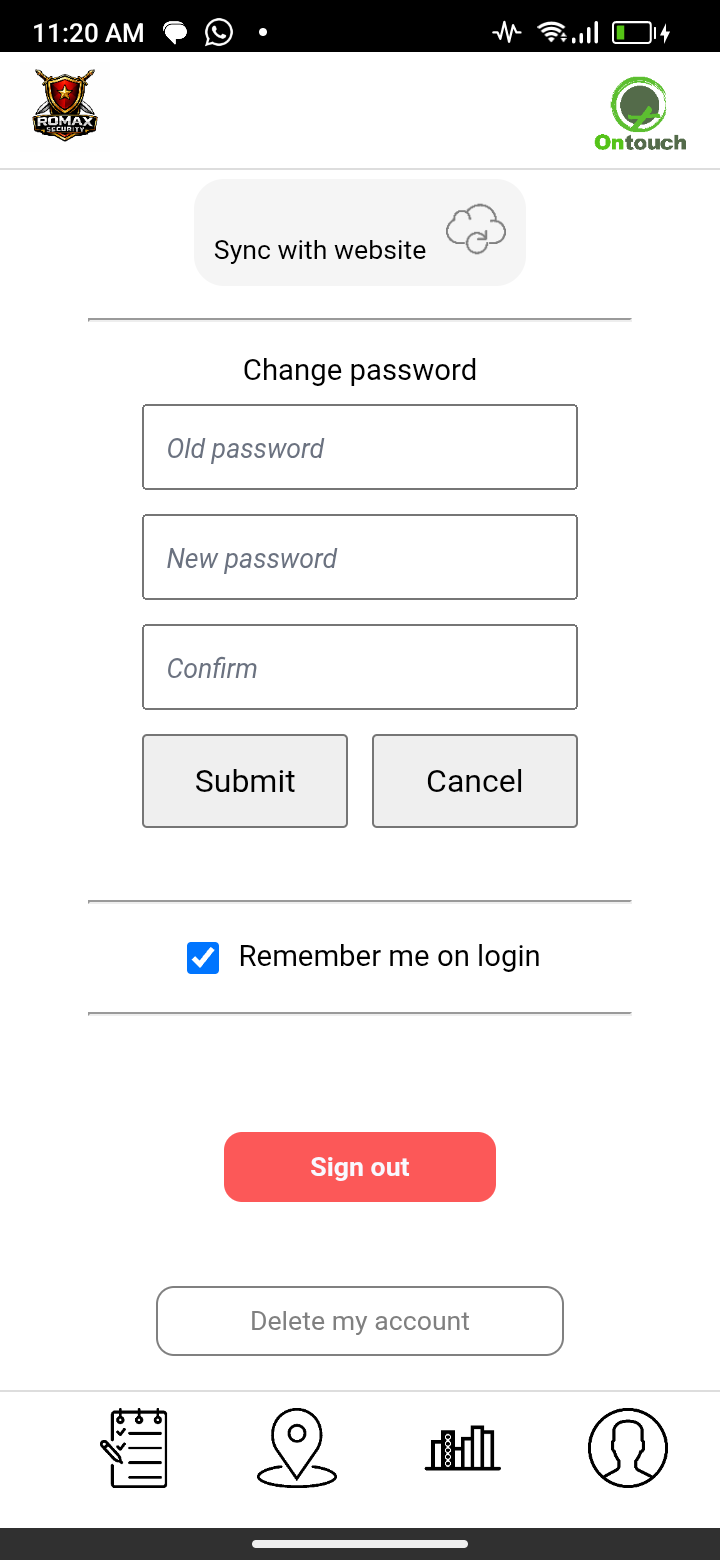This screenshot has height=1560, width=720.
Task: Focus the Old password field
Action: (360, 447)
